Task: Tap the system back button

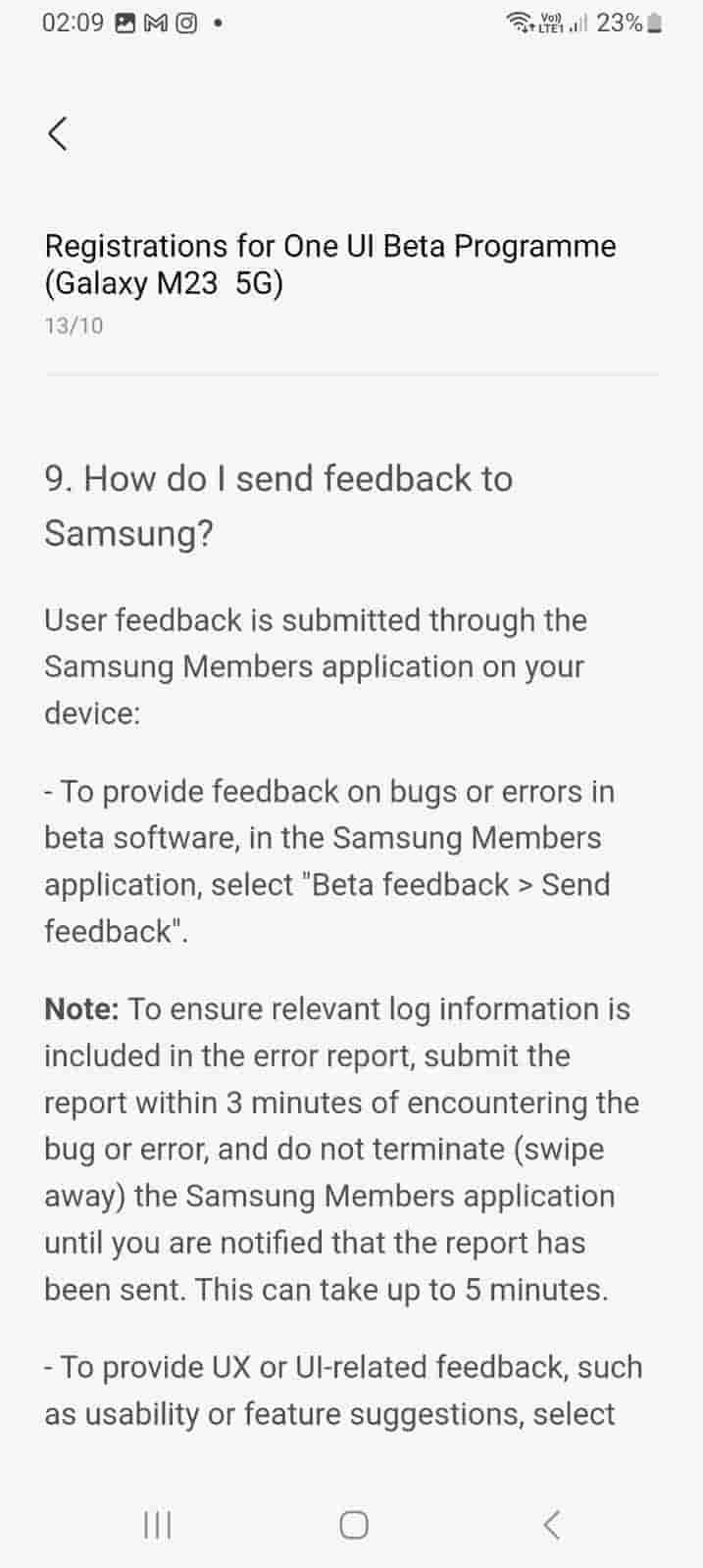Action: [x=552, y=1525]
